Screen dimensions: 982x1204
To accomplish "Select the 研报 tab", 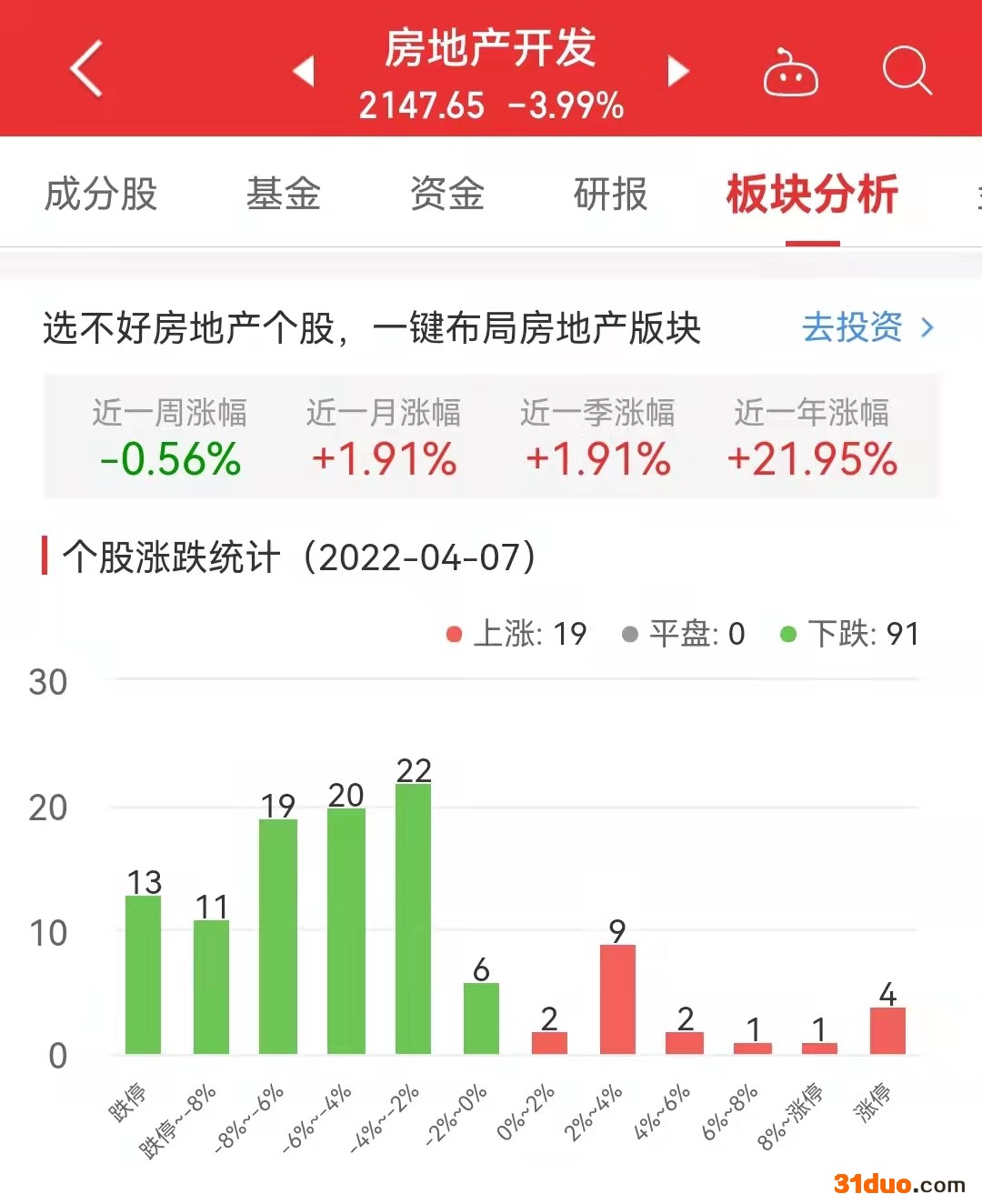I will coord(610,194).
